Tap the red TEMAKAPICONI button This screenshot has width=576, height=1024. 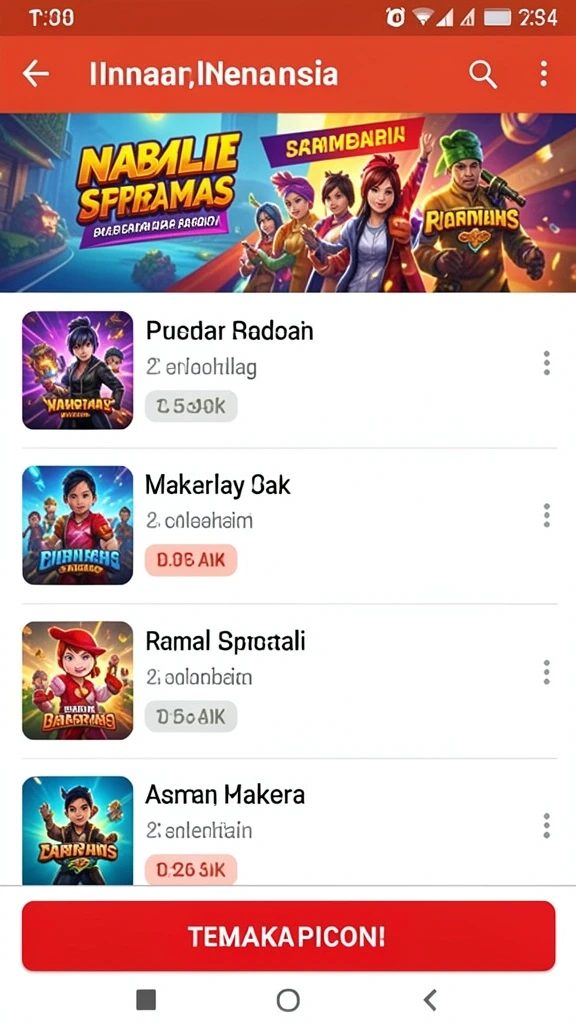point(288,936)
